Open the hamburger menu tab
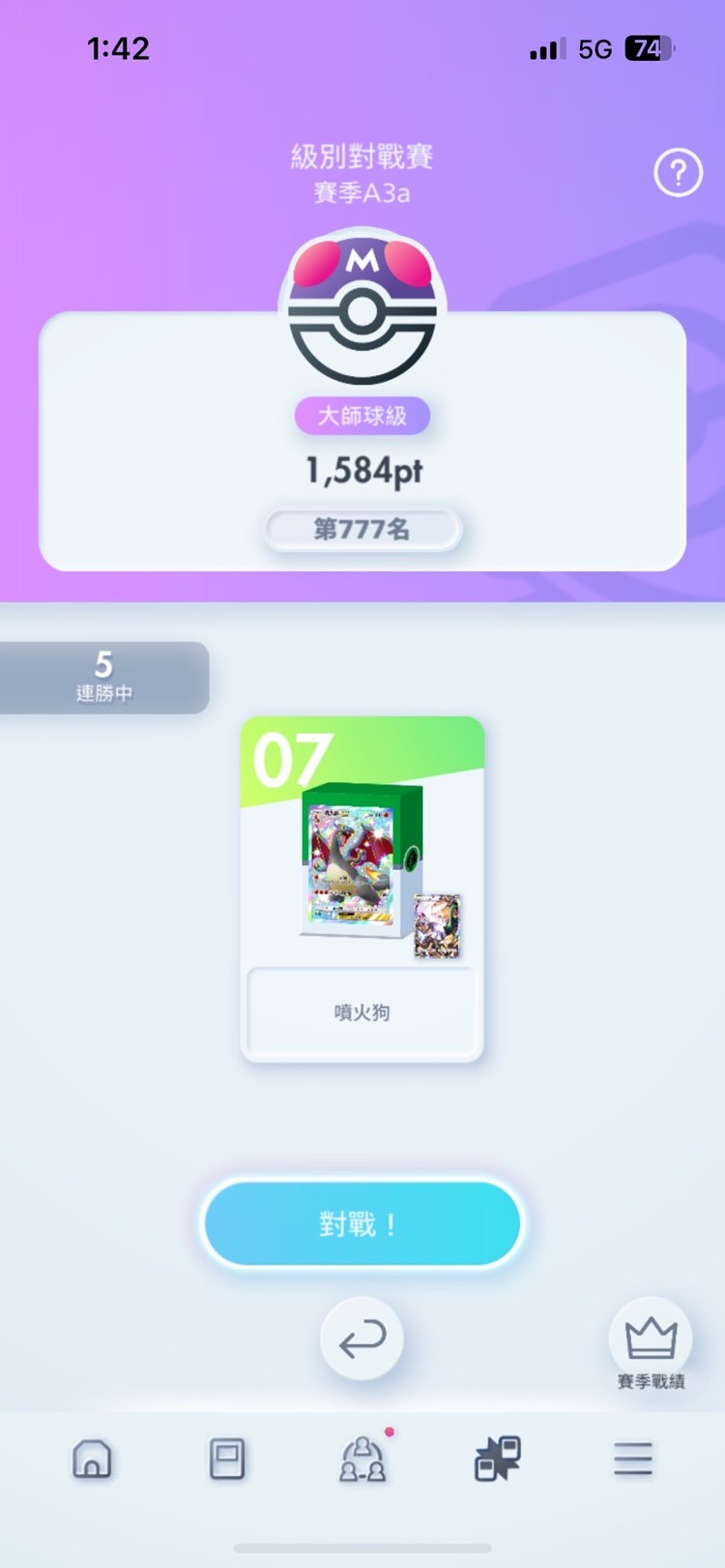Screen dimensions: 725x1568 633,1459
